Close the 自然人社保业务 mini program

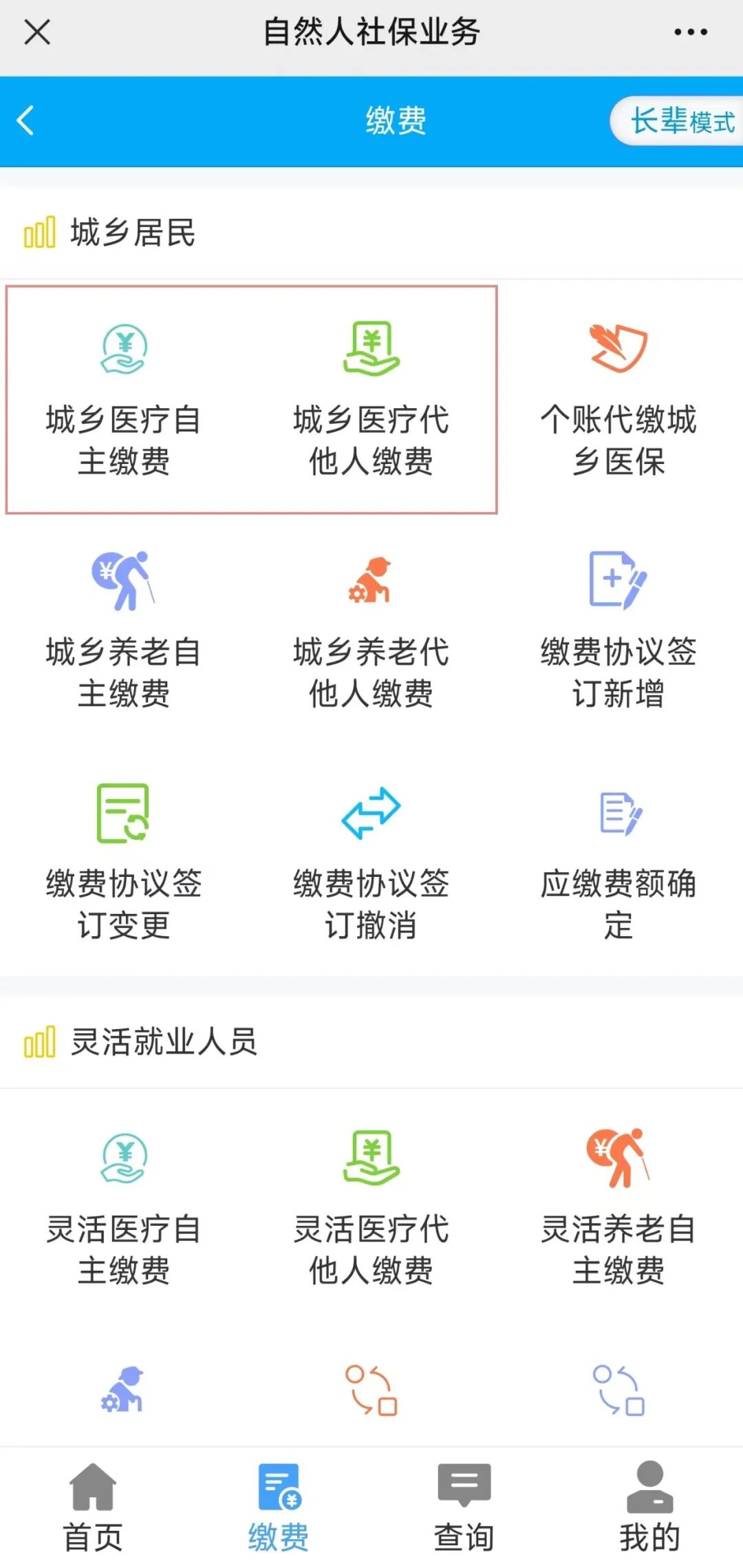37,32
